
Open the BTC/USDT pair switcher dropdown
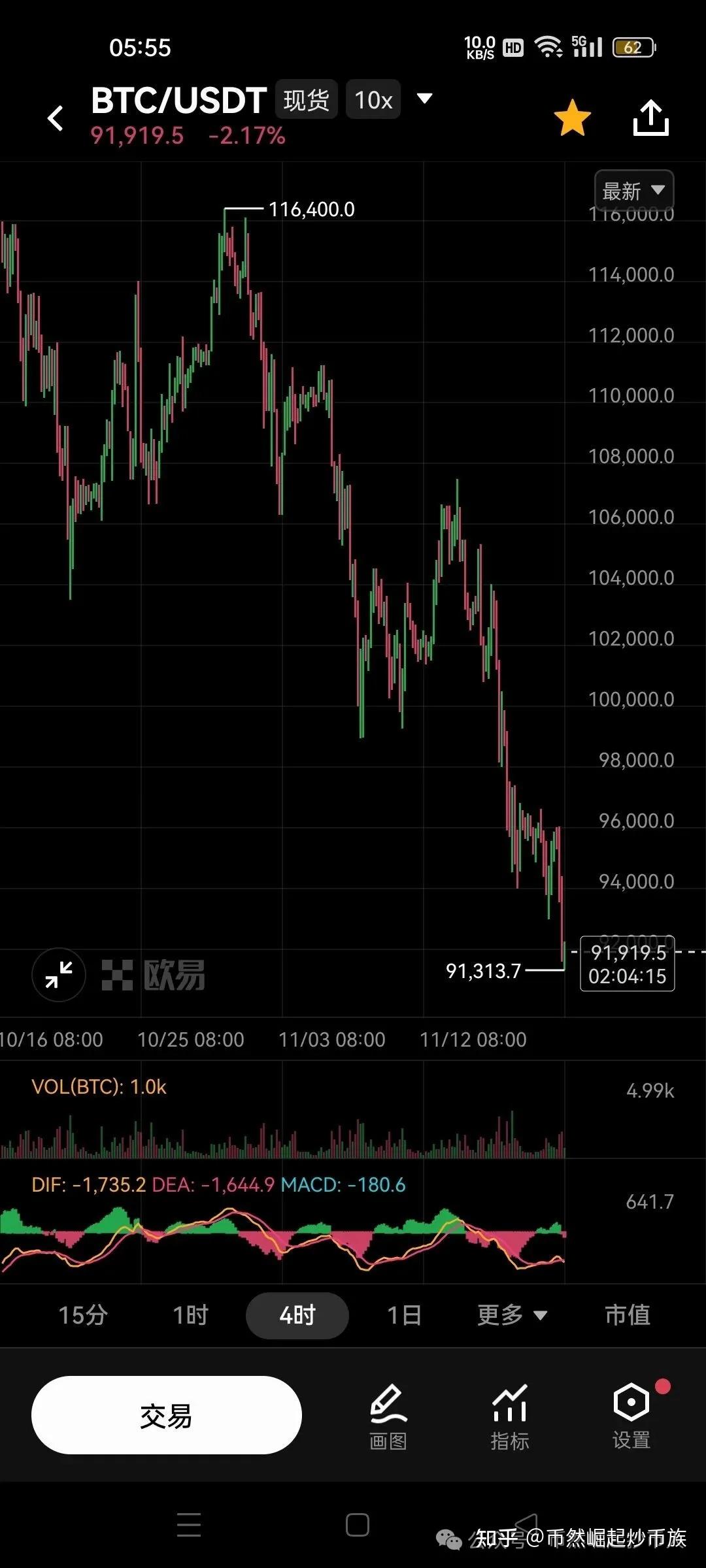(425, 99)
